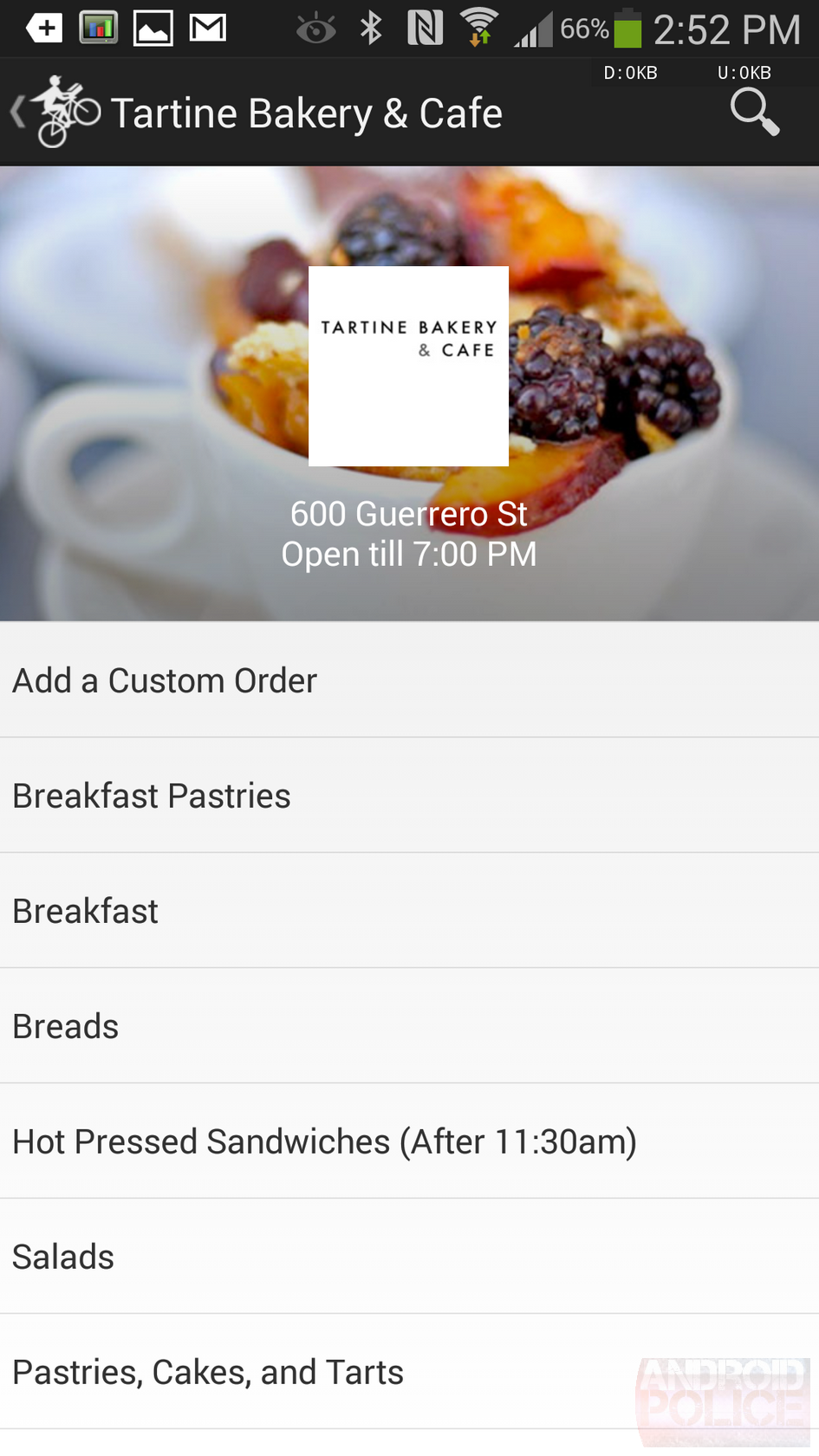
Task: Toggle the Wi-Fi status indicator
Action: click(479, 27)
